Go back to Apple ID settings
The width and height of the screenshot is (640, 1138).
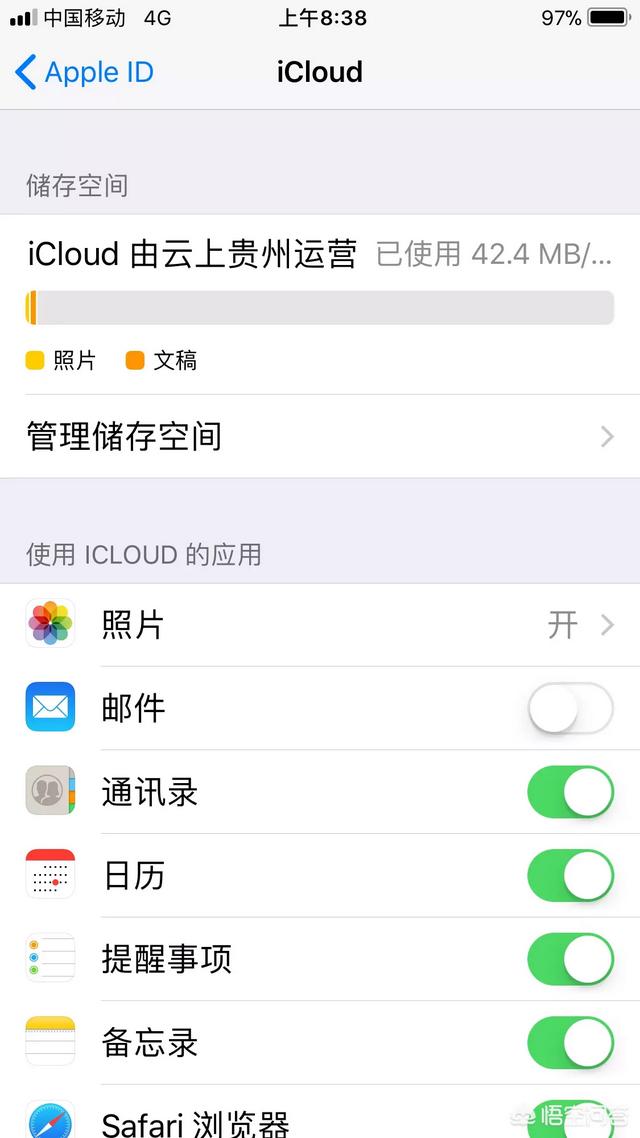[x=85, y=72]
